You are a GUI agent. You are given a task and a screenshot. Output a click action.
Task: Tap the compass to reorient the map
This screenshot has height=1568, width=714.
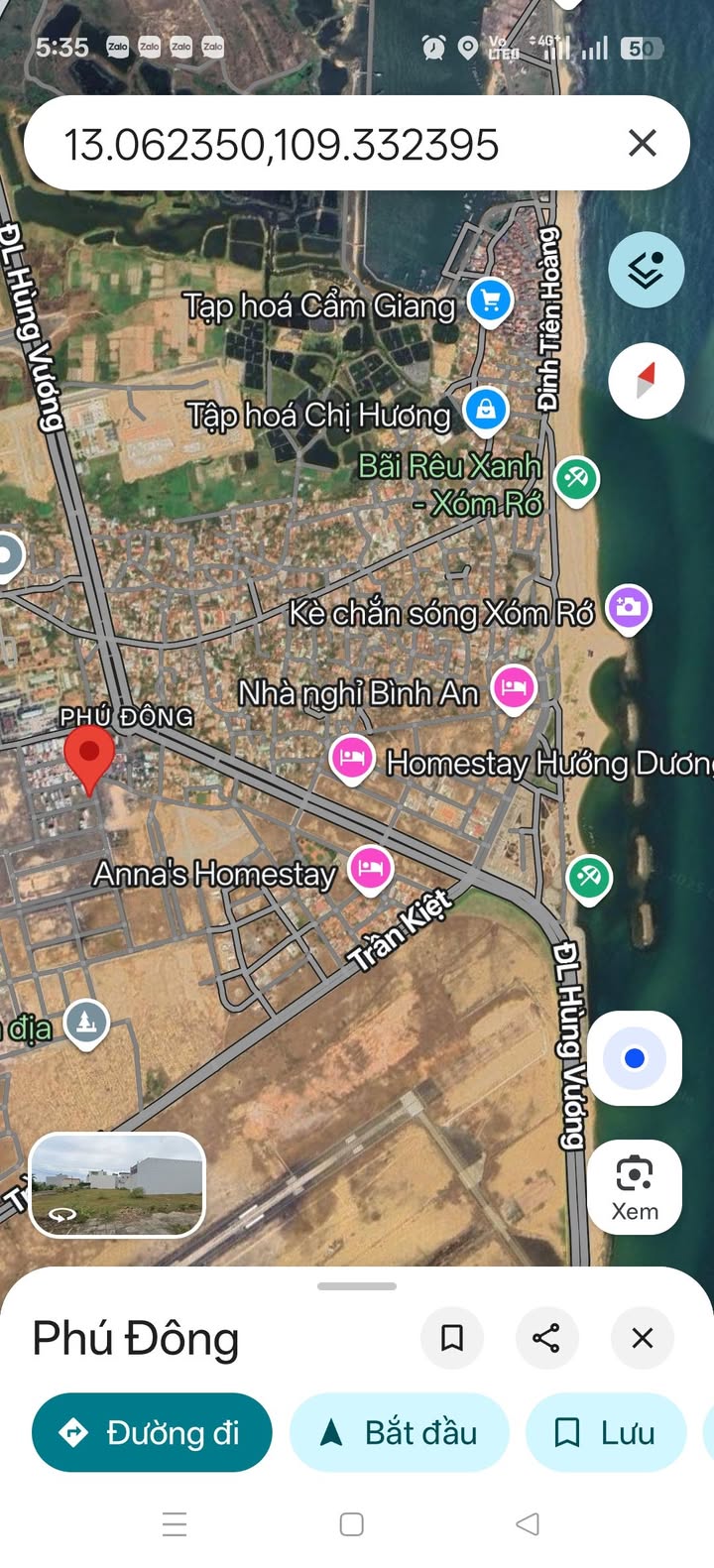(646, 381)
